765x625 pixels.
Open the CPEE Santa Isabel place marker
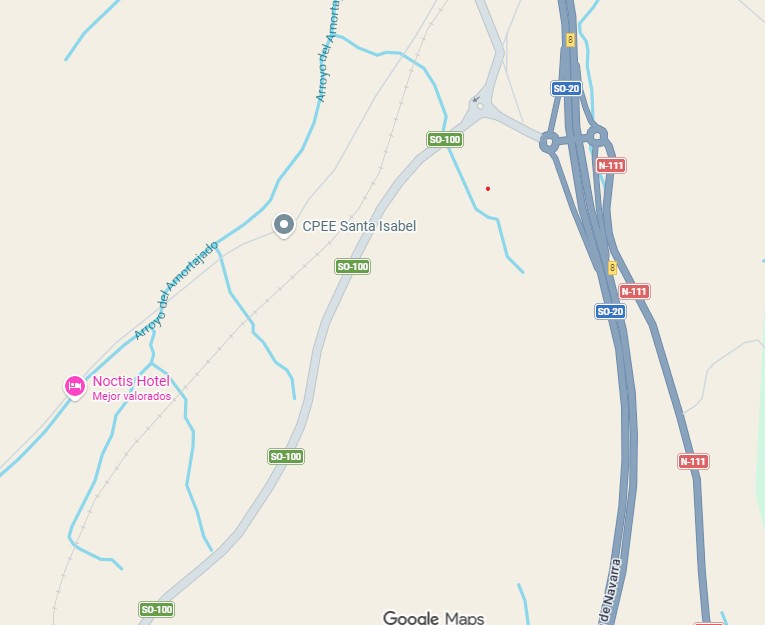284,225
